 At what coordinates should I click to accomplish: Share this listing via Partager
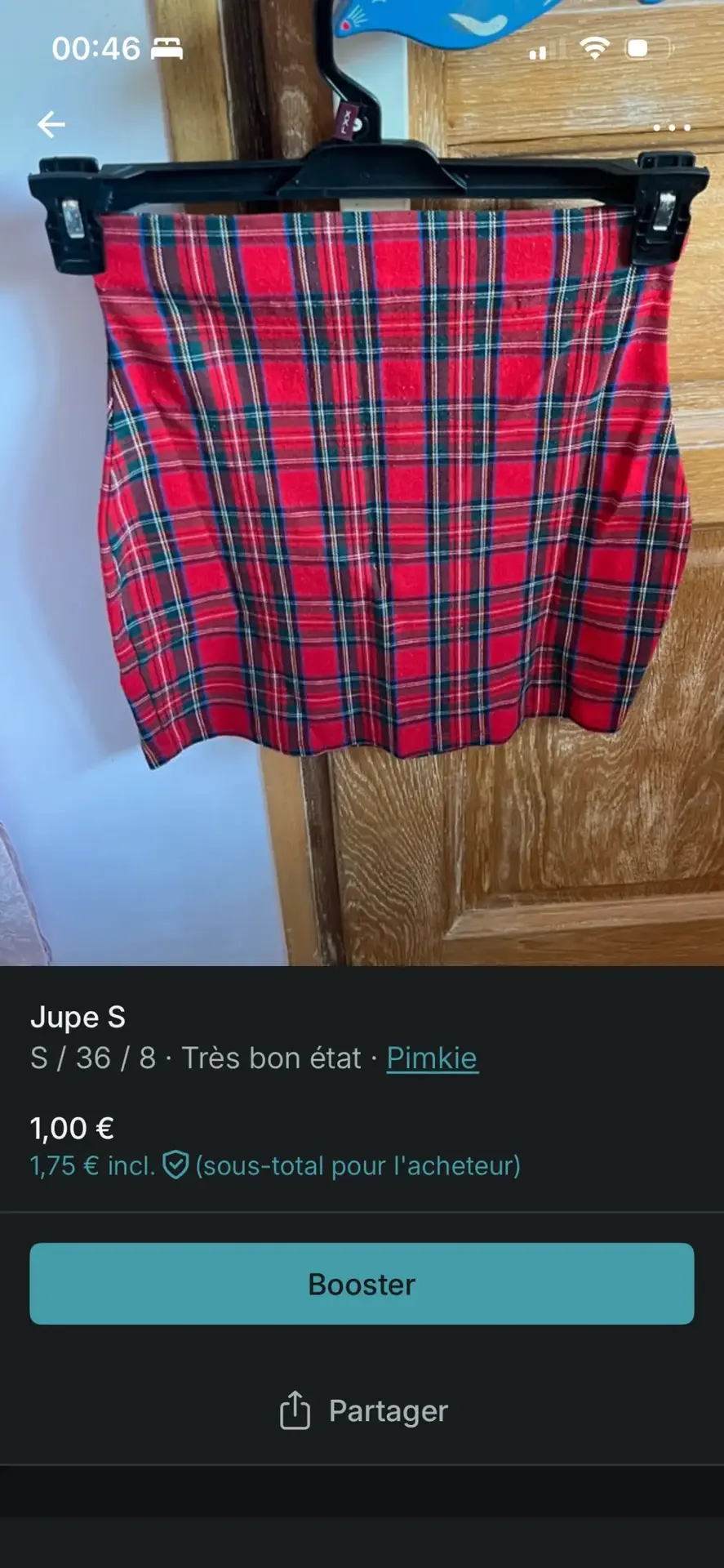[x=363, y=1410]
